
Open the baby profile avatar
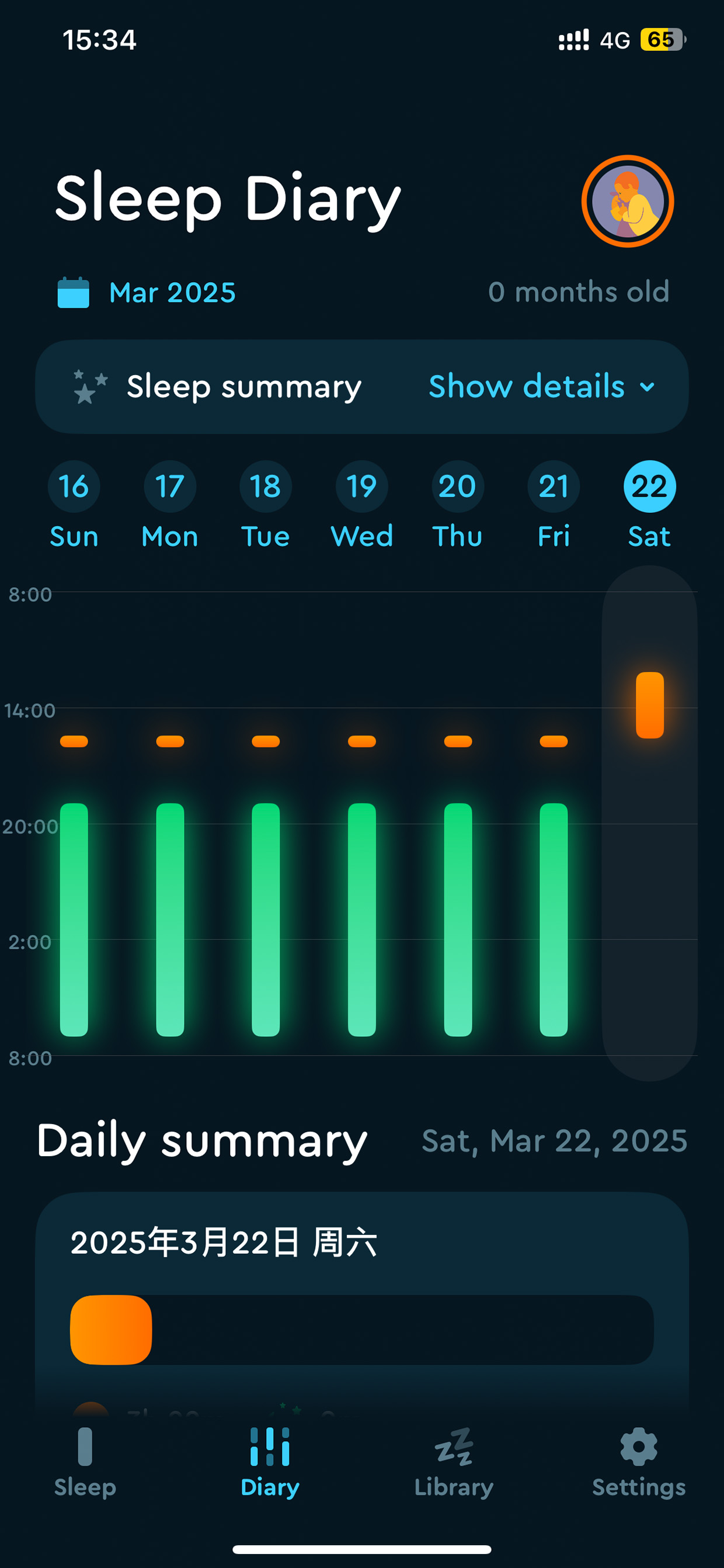point(627,201)
